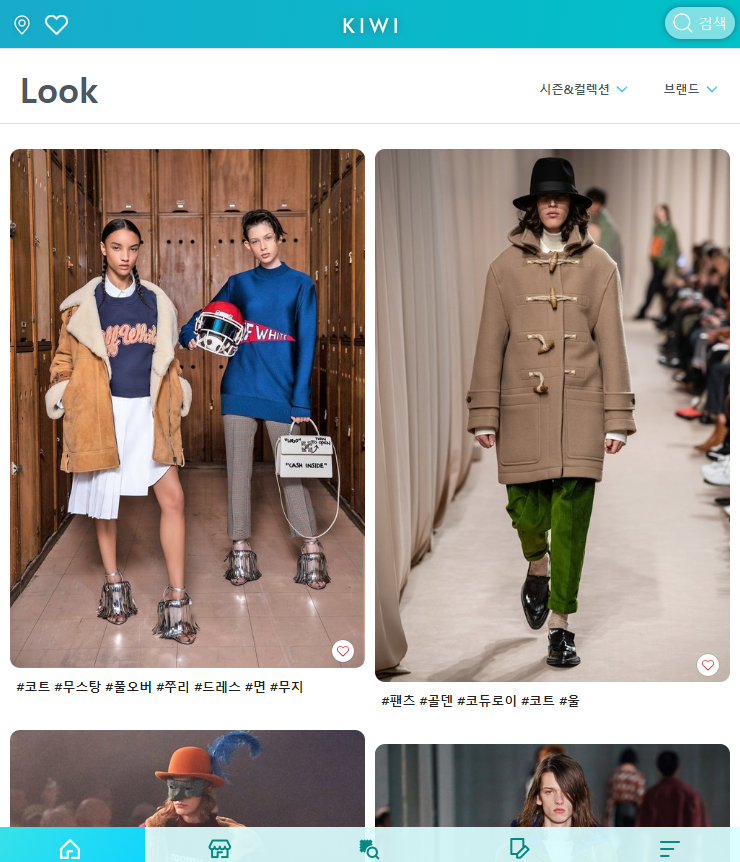Open the look with orange hat
740x862 pixels.
tap(187, 778)
